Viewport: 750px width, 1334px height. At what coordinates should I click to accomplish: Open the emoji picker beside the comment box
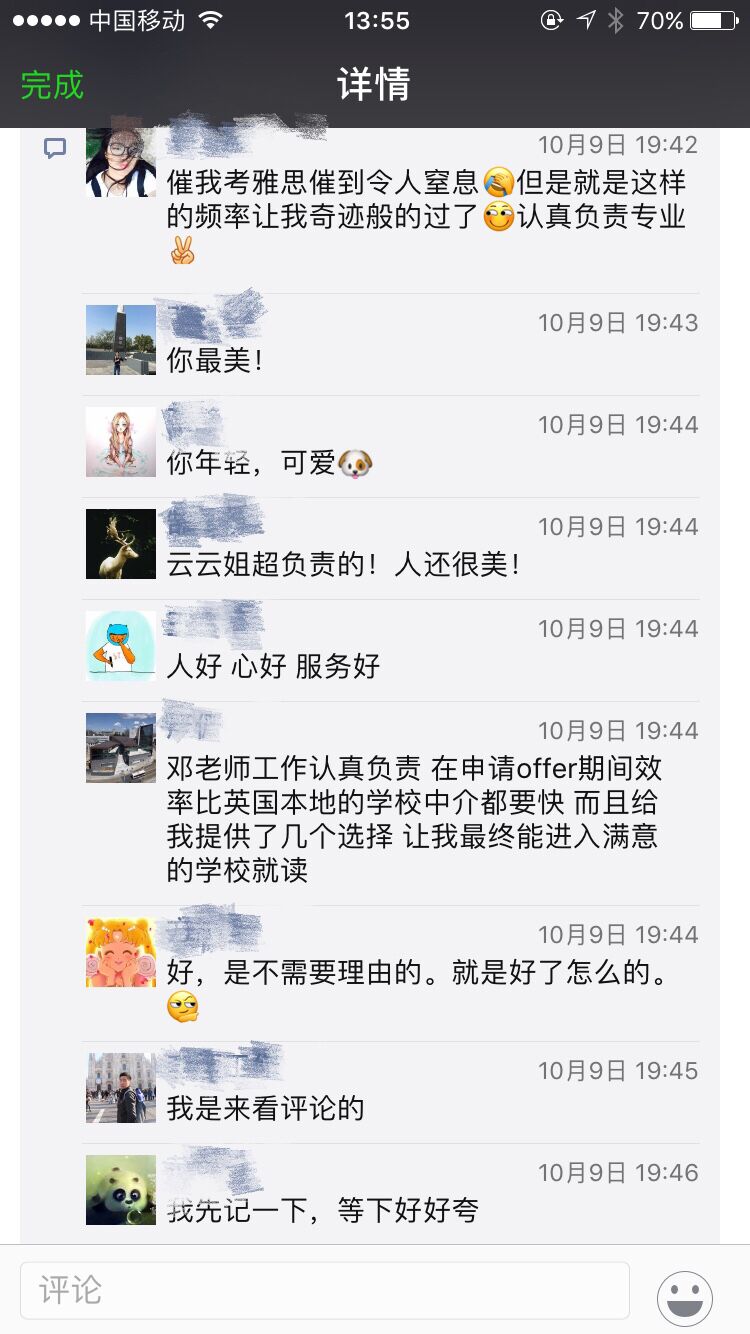click(685, 1298)
